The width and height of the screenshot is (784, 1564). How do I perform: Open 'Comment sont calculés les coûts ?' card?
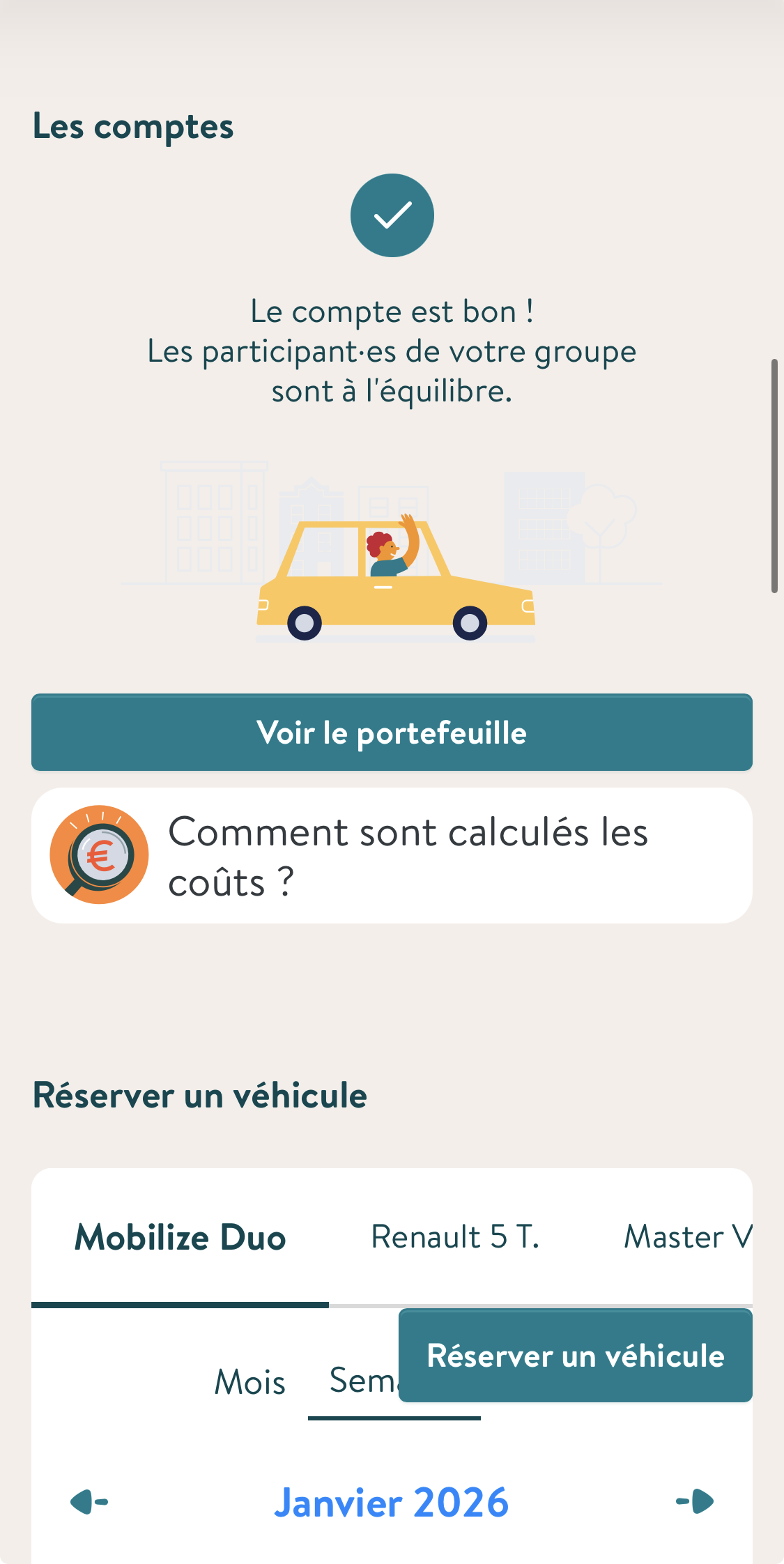[x=392, y=856]
